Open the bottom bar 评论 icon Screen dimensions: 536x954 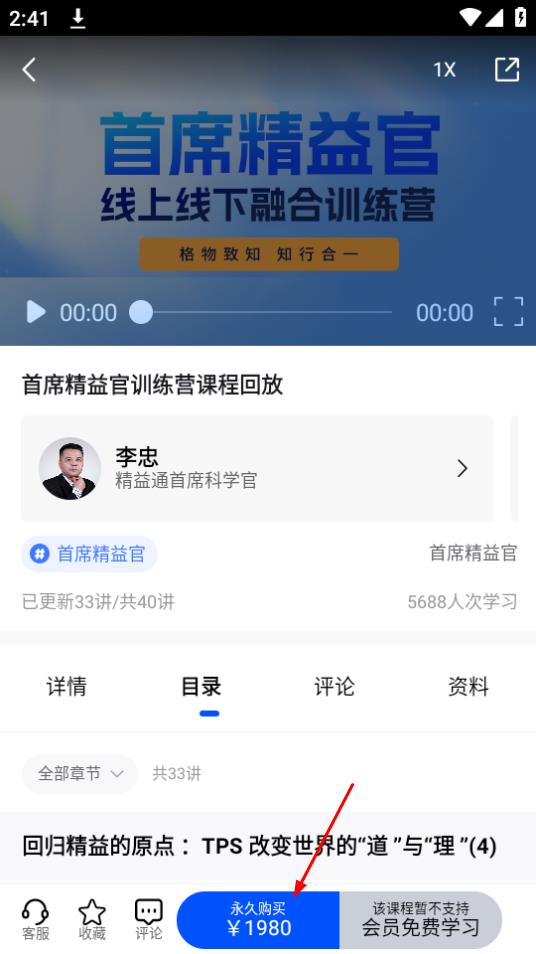148,920
